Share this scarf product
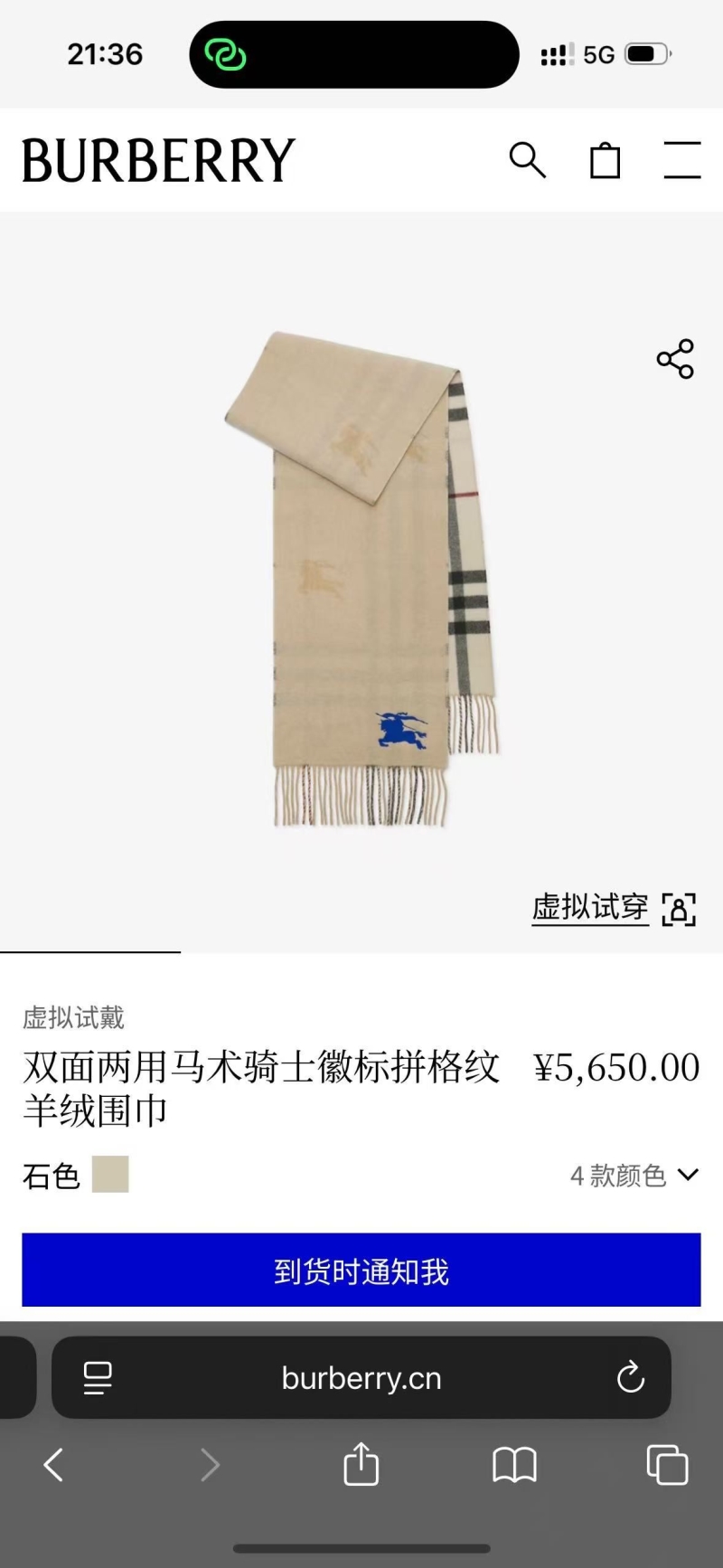This screenshot has height=1568, width=723. click(x=675, y=359)
